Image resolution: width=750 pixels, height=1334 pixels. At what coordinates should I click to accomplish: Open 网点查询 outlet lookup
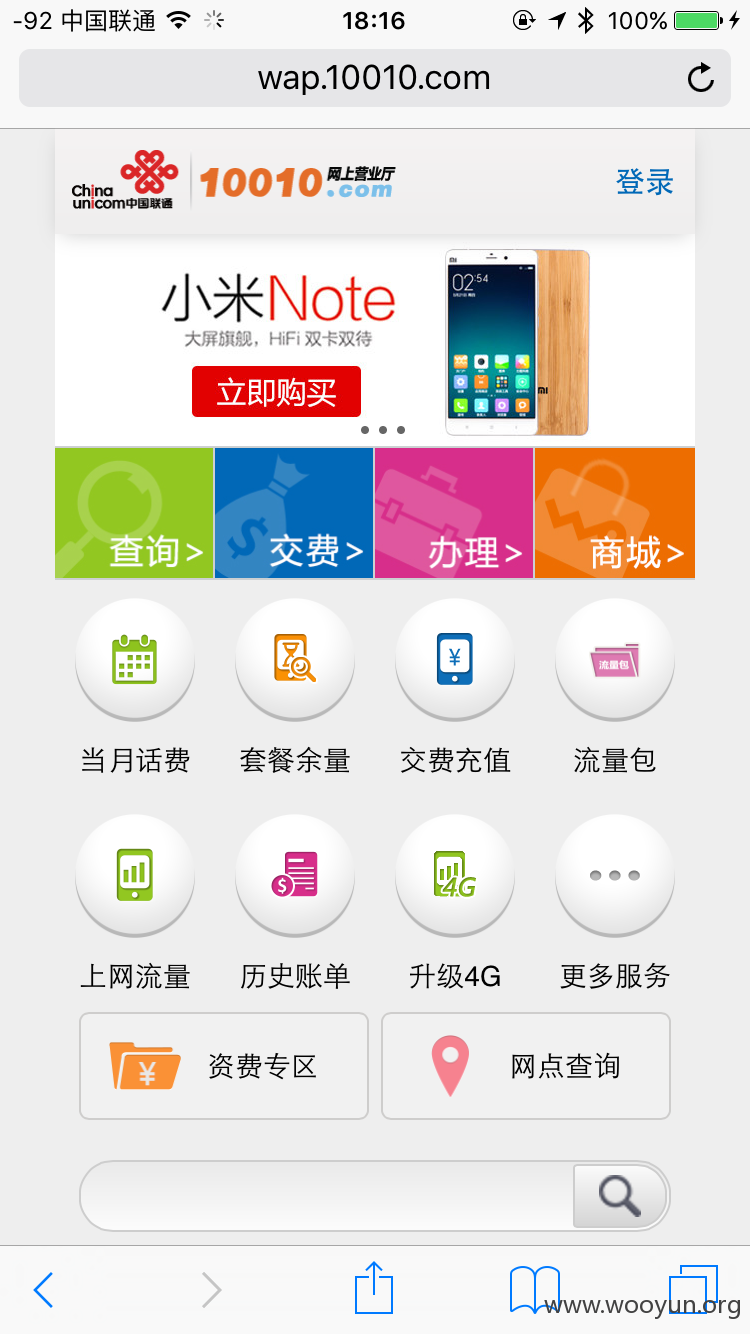[526, 1066]
